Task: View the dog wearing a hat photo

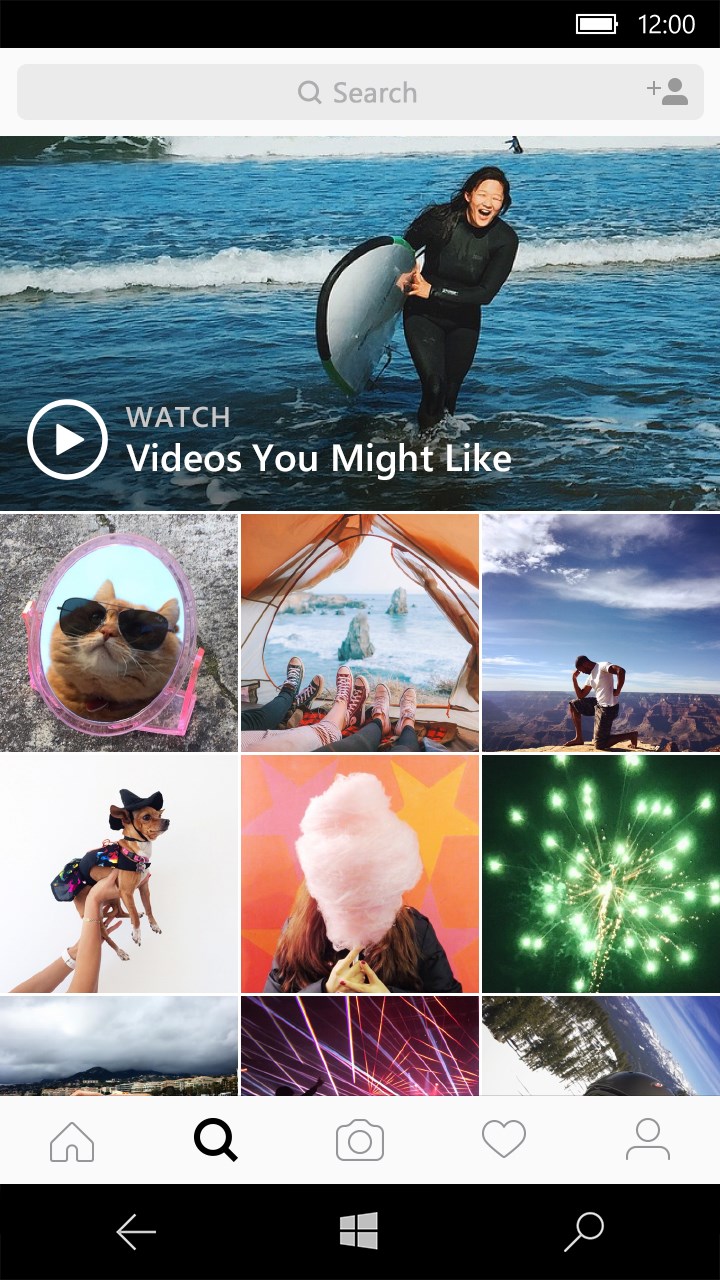Action: (x=119, y=873)
